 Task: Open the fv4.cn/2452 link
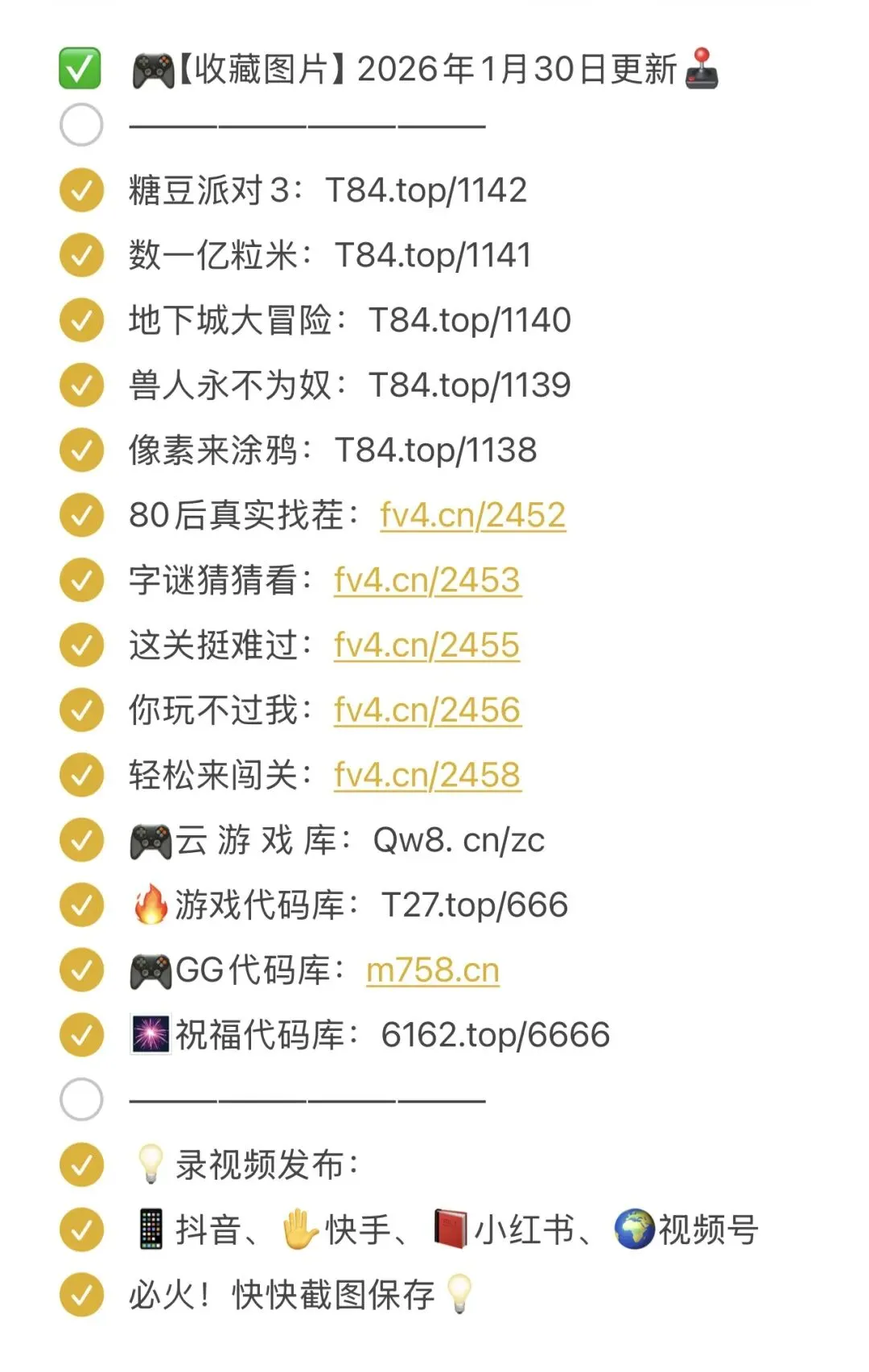473,515
